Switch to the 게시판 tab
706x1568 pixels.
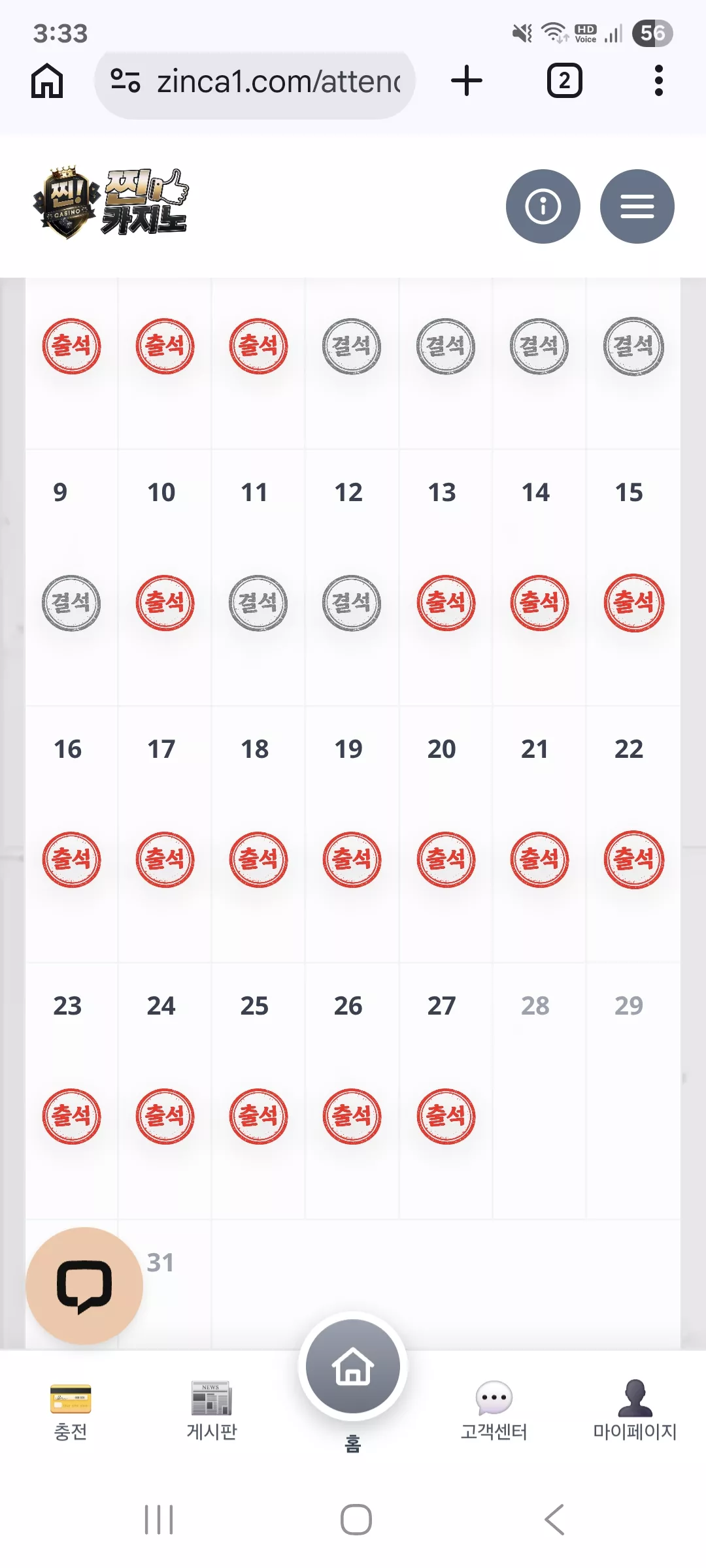tap(212, 1411)
